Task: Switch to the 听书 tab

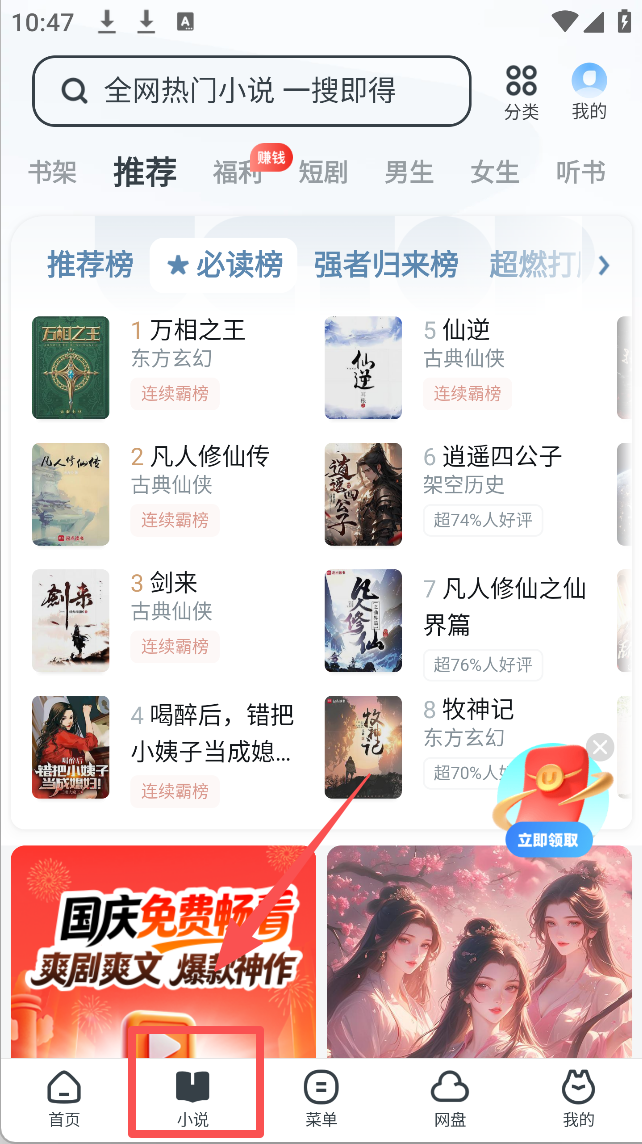Action: [x=580, y=172]
